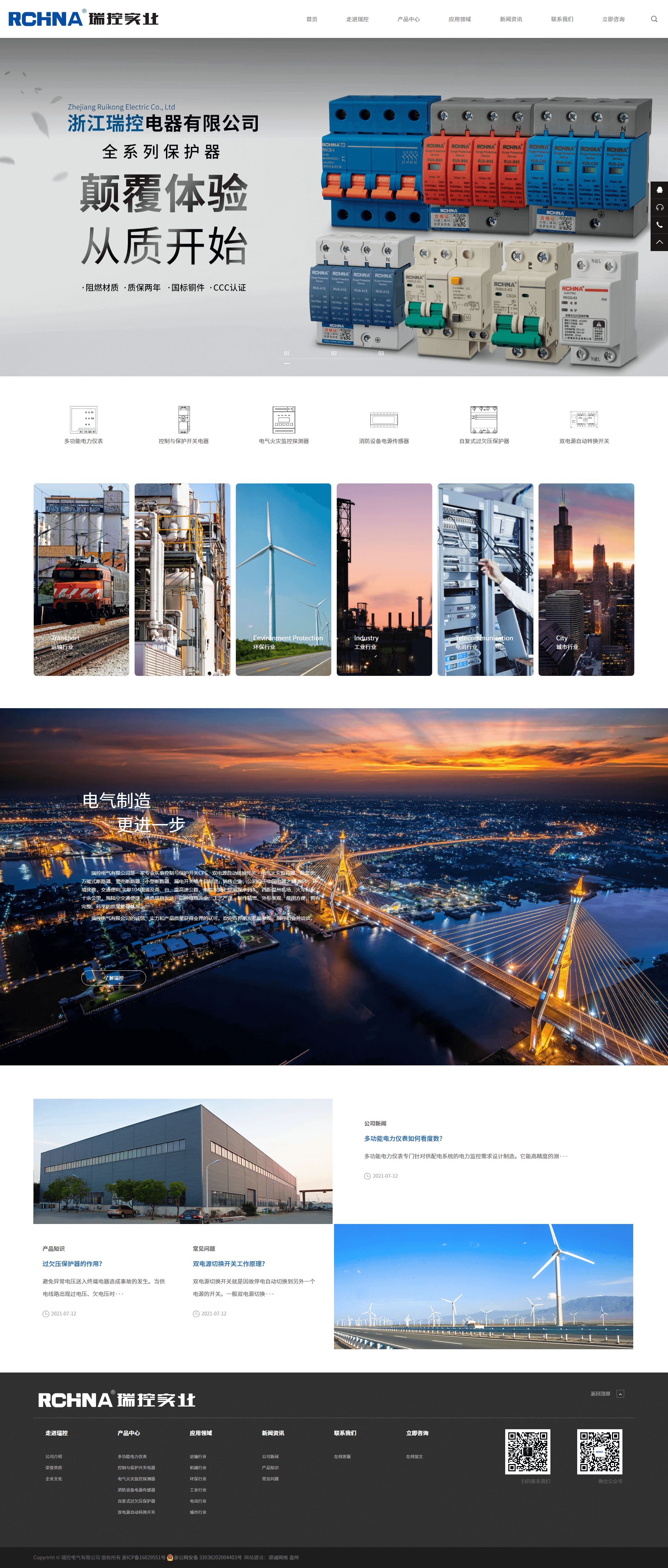Tap the 了解瑞控 button
The height and width of the screenshot is (1568, 668).
click(x=114, y=977)
